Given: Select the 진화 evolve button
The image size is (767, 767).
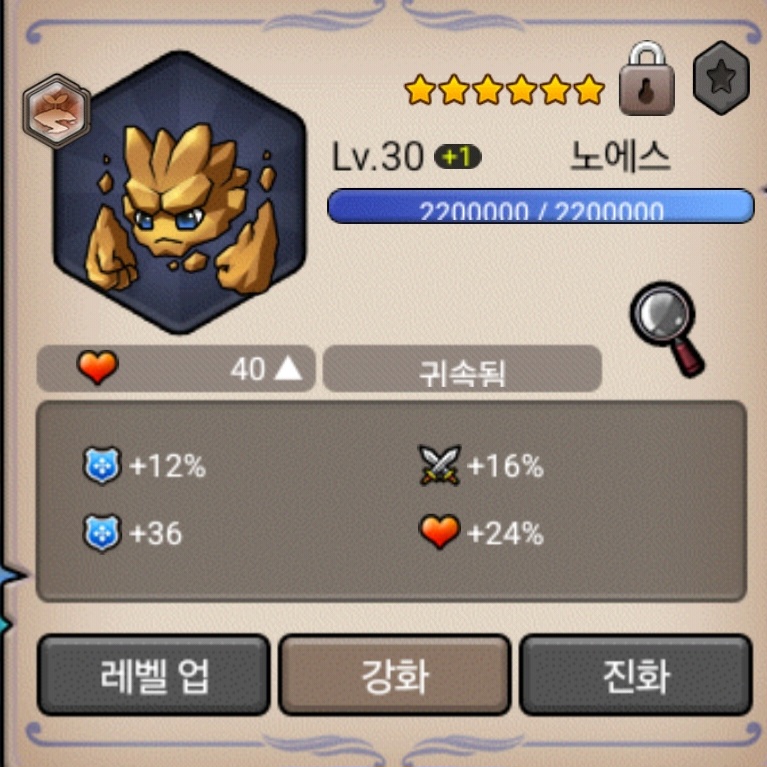Looking at the screenshot, I should click(635, 675).
